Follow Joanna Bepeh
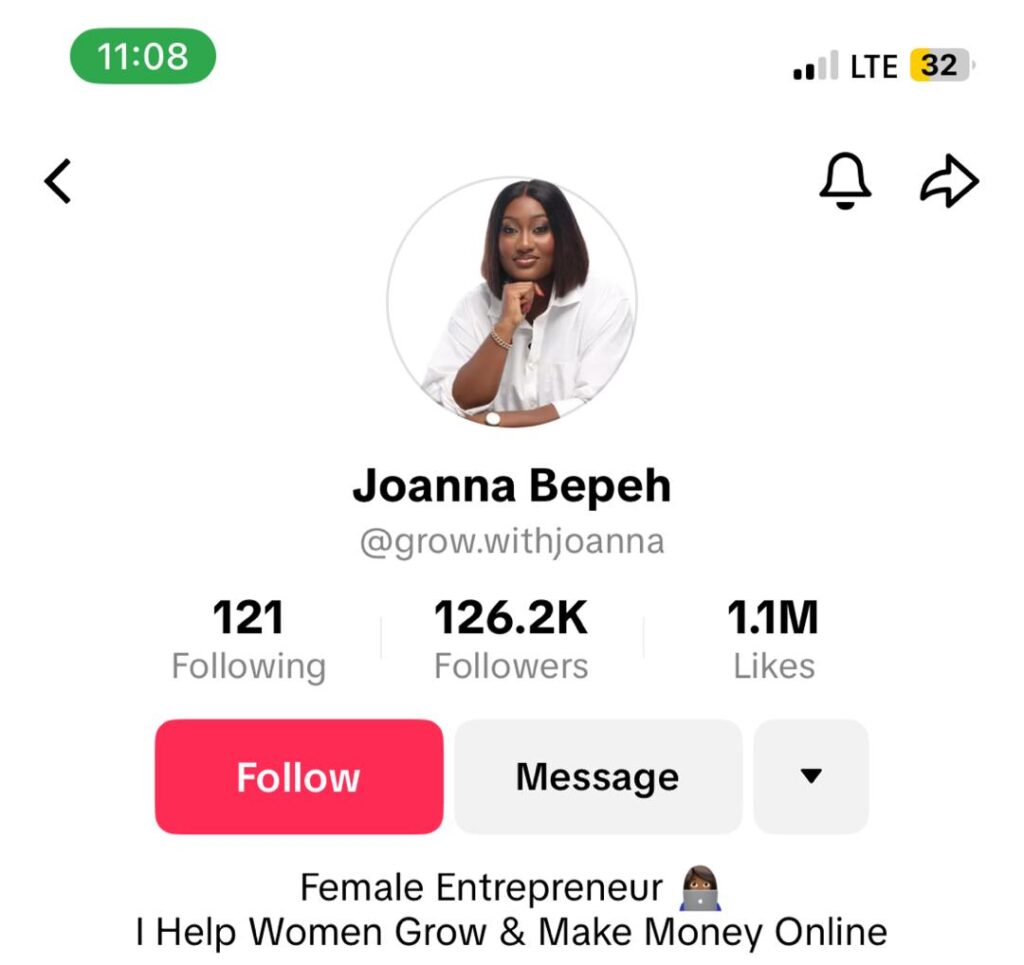 [x=298, y=777]
